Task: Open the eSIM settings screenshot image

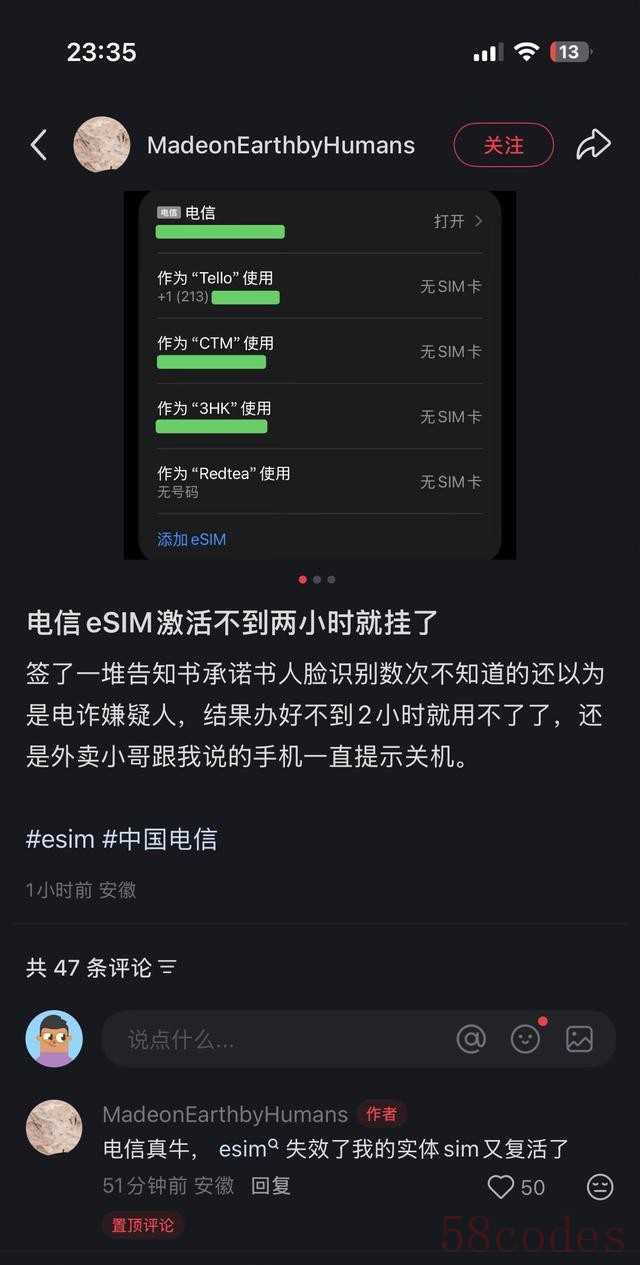Action: click(x=320, y=374)
